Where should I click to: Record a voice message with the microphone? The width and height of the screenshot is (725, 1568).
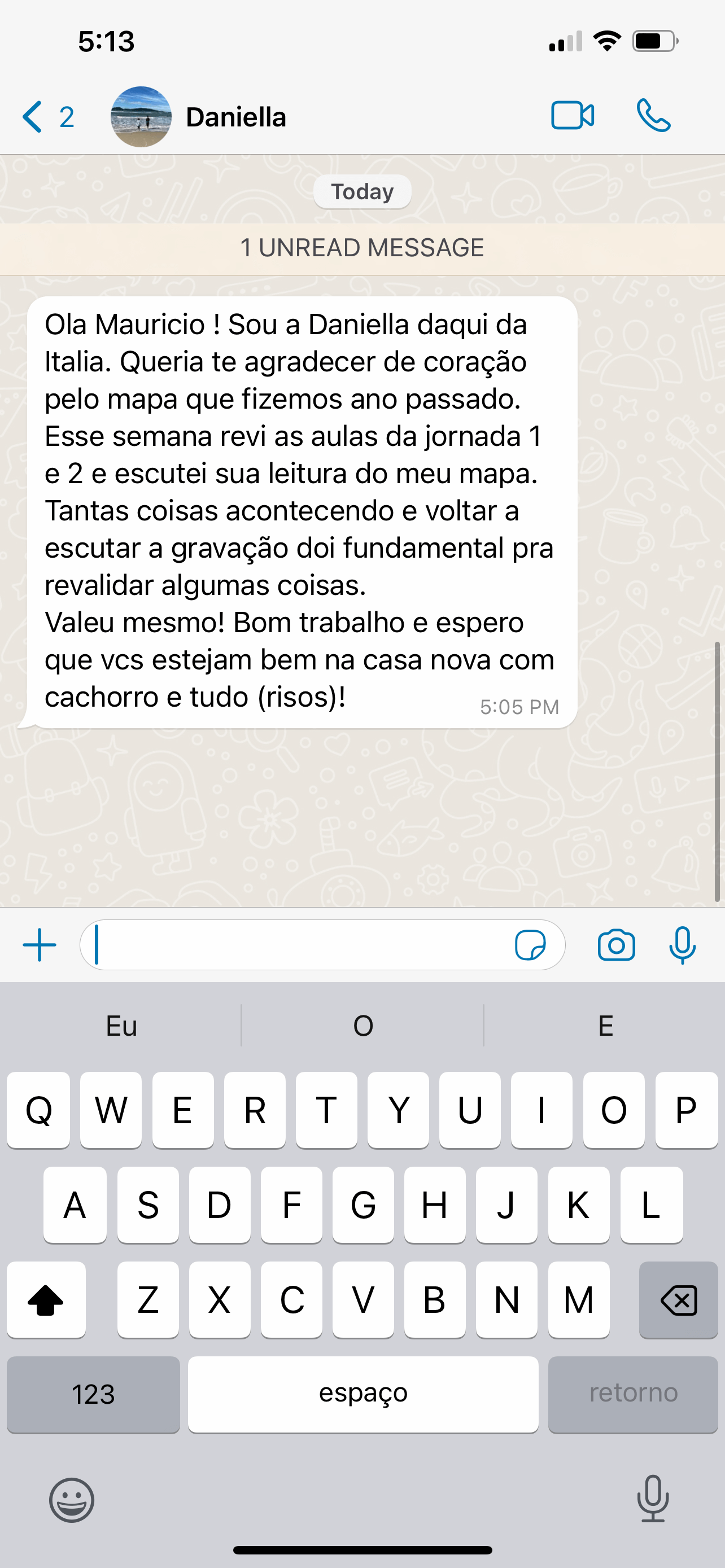[x=682, y=945]
